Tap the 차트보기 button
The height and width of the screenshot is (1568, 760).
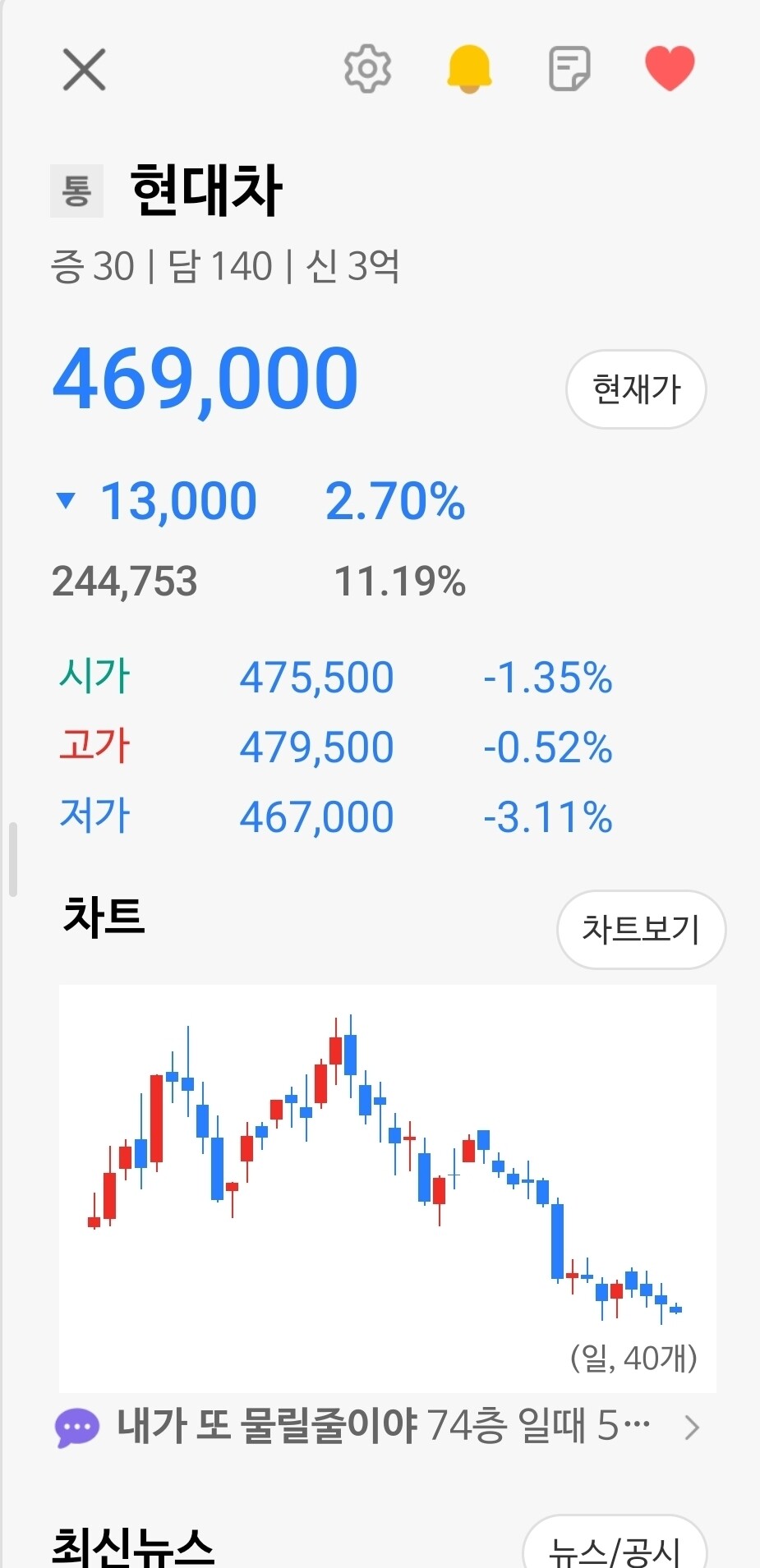click(x=641, y=929)
